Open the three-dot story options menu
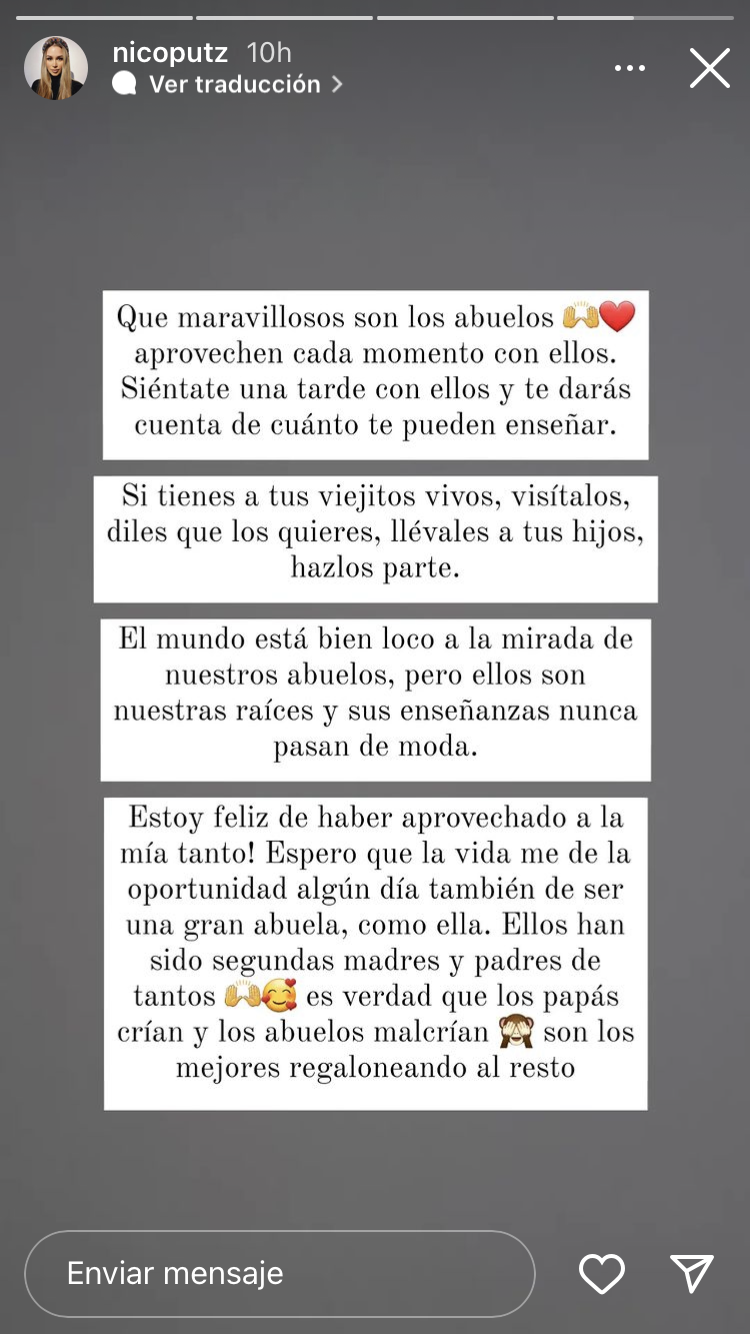Image resolution: width=750 pixels, height=1334 pixels. (630, 68)
